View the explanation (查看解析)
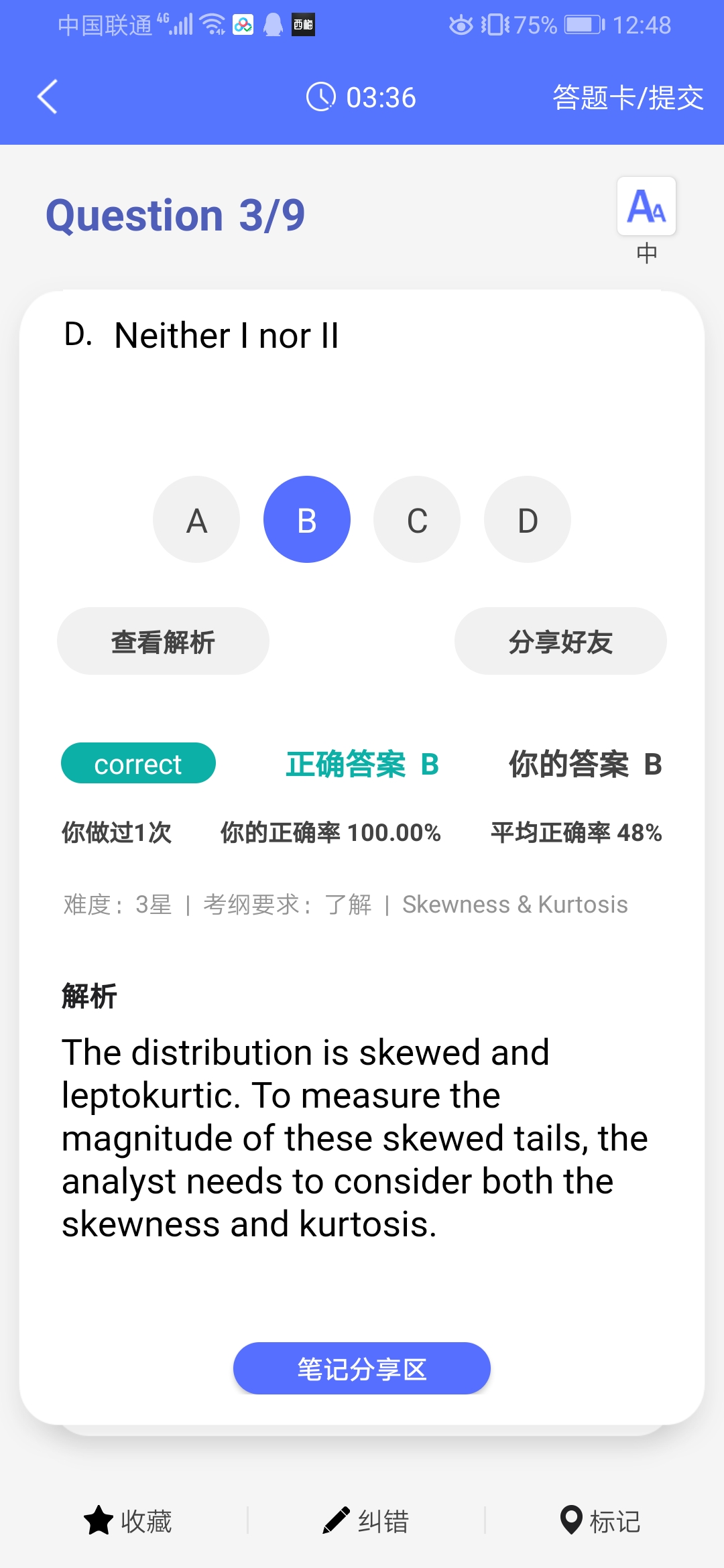 pos(163,641)
